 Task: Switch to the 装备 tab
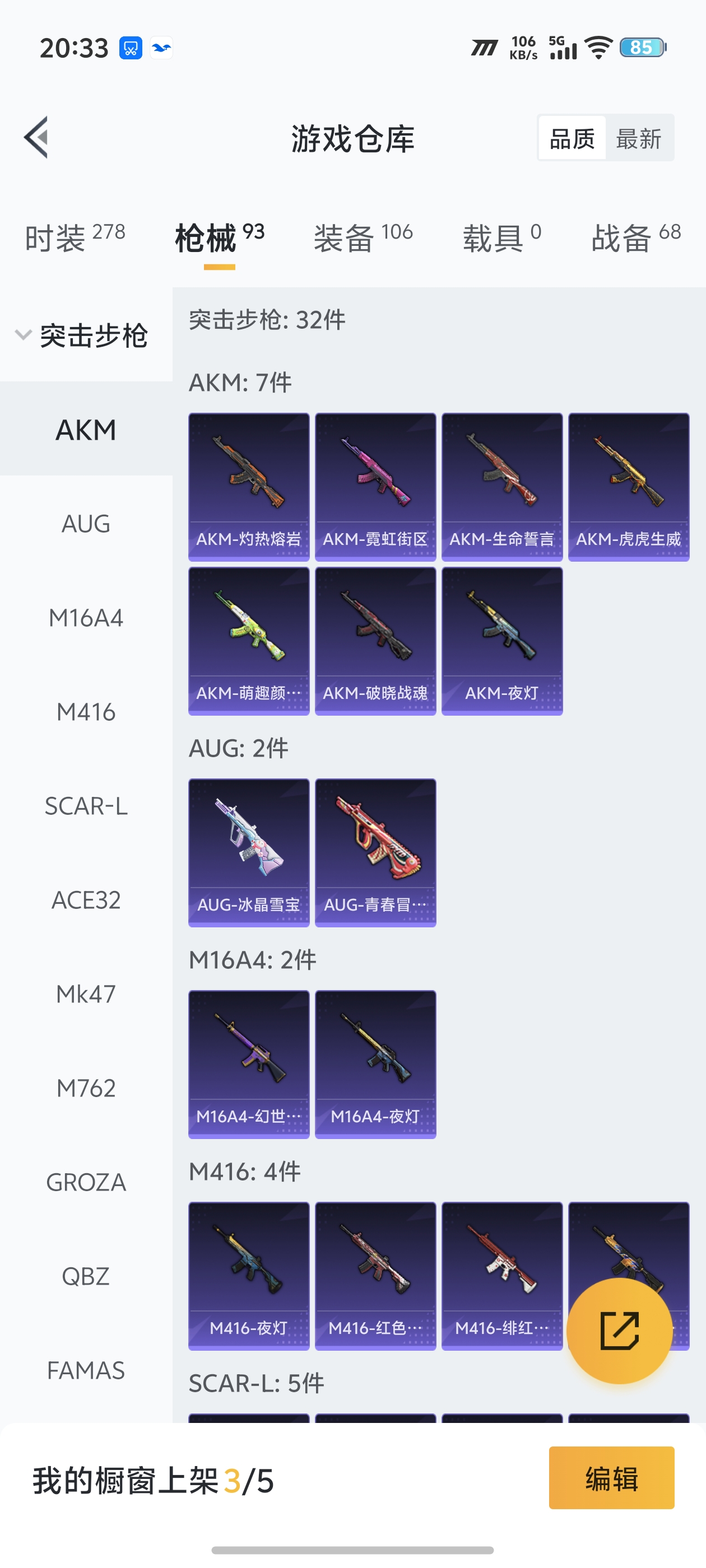point(363,237)
